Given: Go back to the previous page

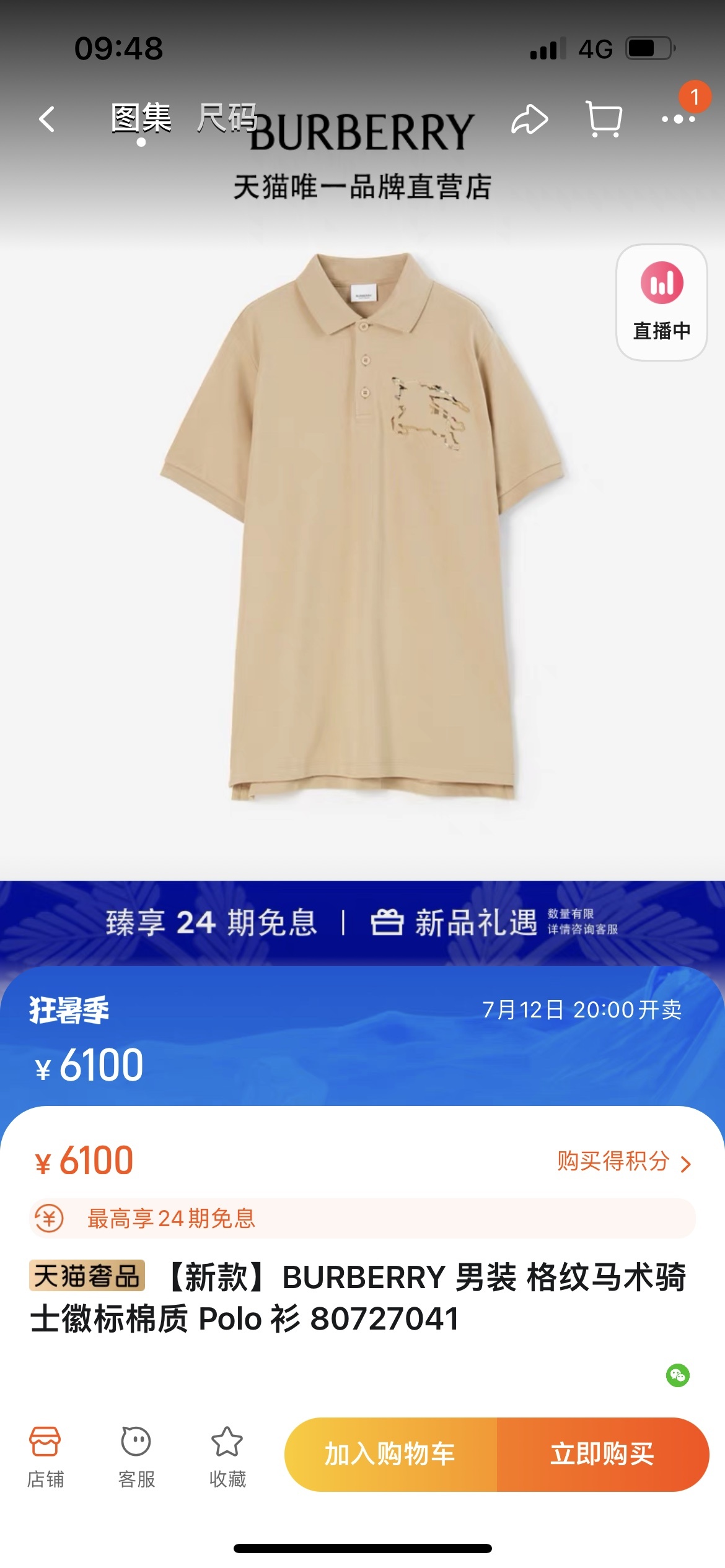Looking at the screenshot, I should click(x=47, y=119).
